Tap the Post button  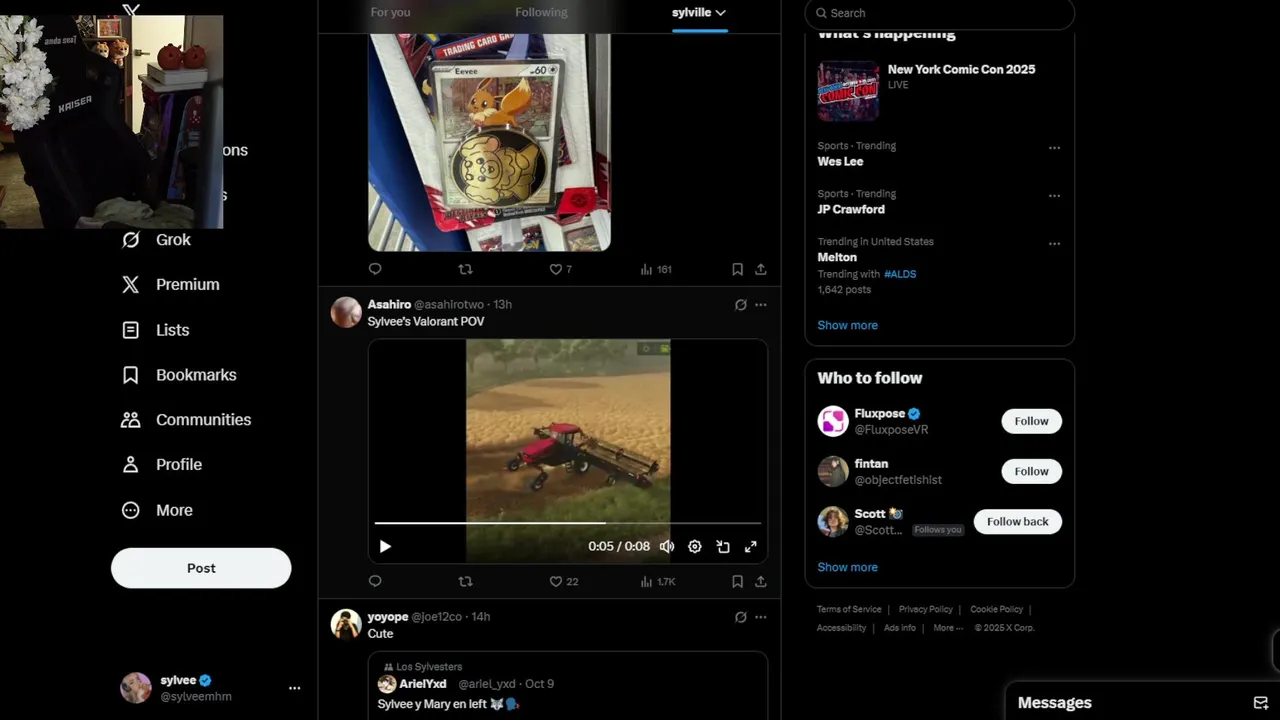click(201, 568)
